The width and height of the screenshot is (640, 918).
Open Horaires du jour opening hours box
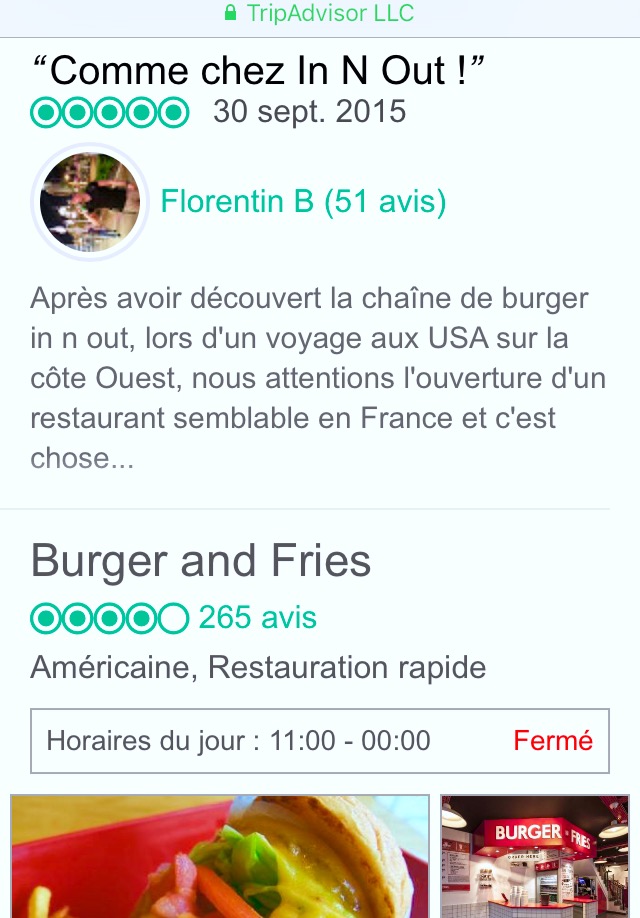(320, 741)
